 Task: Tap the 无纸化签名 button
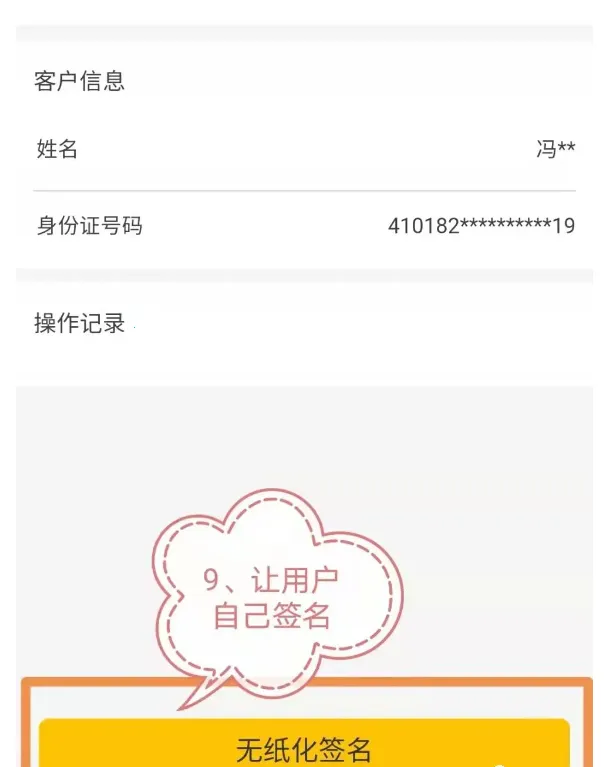click(x=304, y=745)
